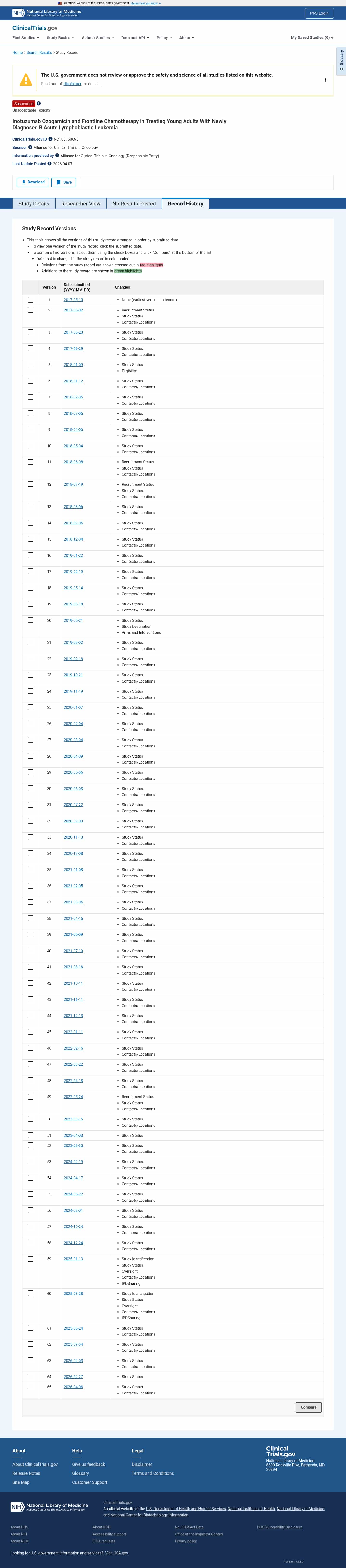Viewport: 346px width, 1568px height.
Task: Open My Saved Studies
Action: (311, 38)
